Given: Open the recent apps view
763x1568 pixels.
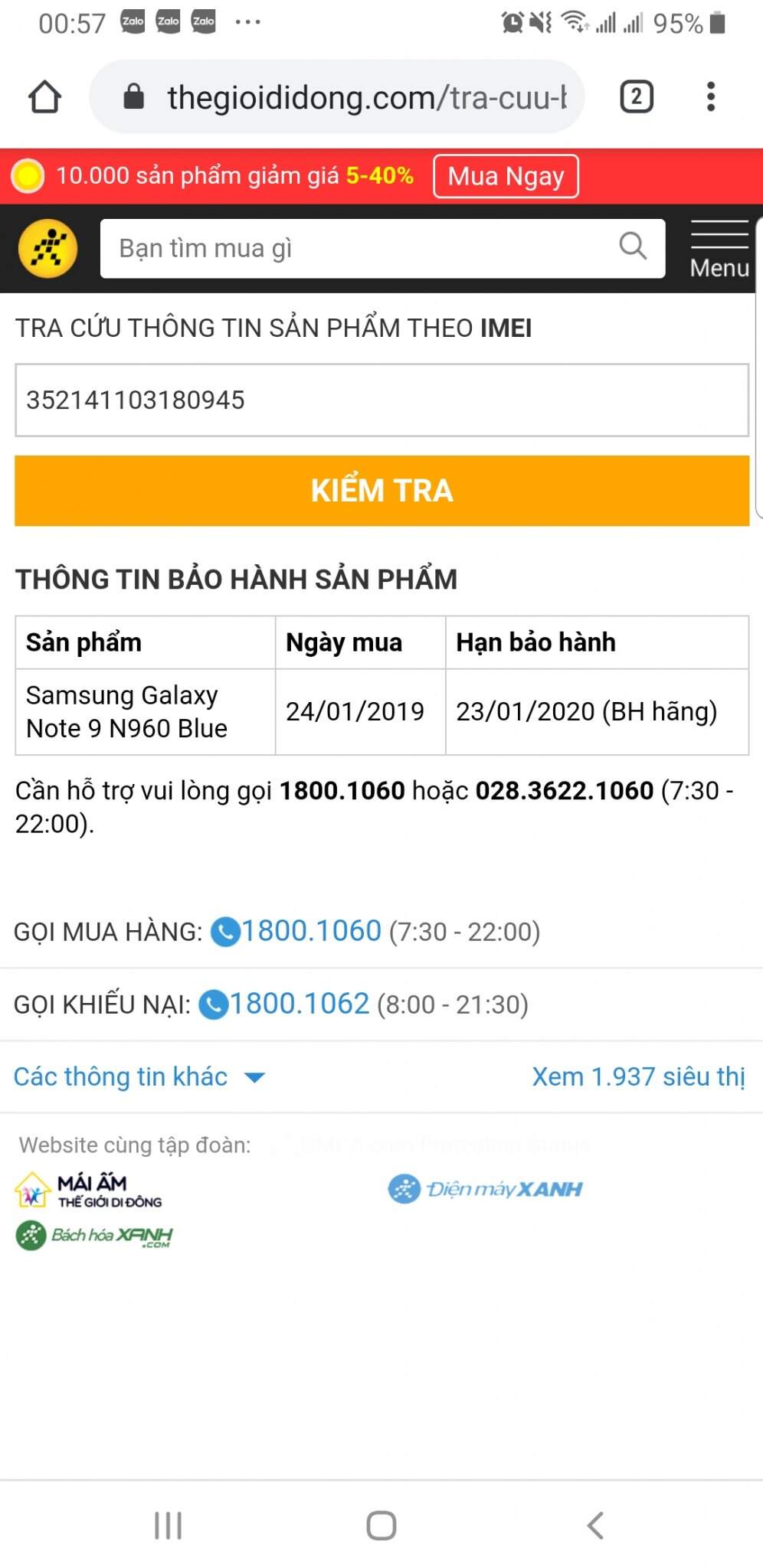Looking at the screenshot, I should tap(168, 1525).
